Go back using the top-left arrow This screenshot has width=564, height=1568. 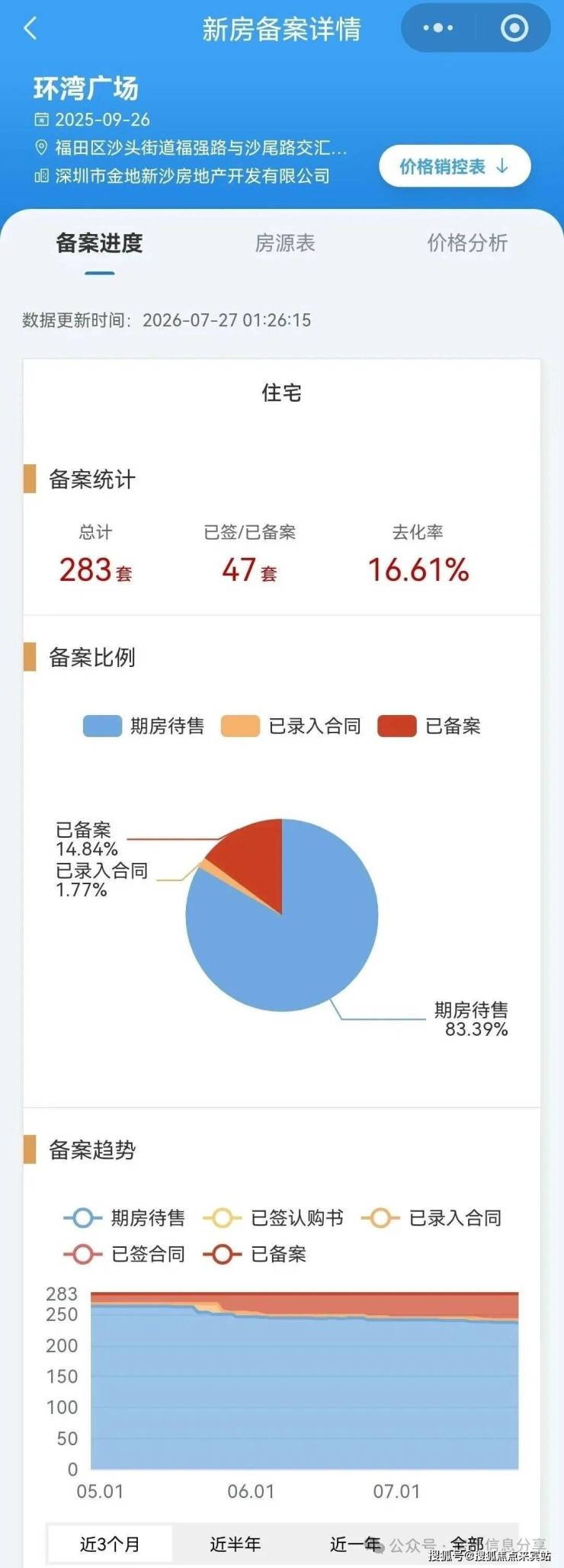(x=30, y=29)
